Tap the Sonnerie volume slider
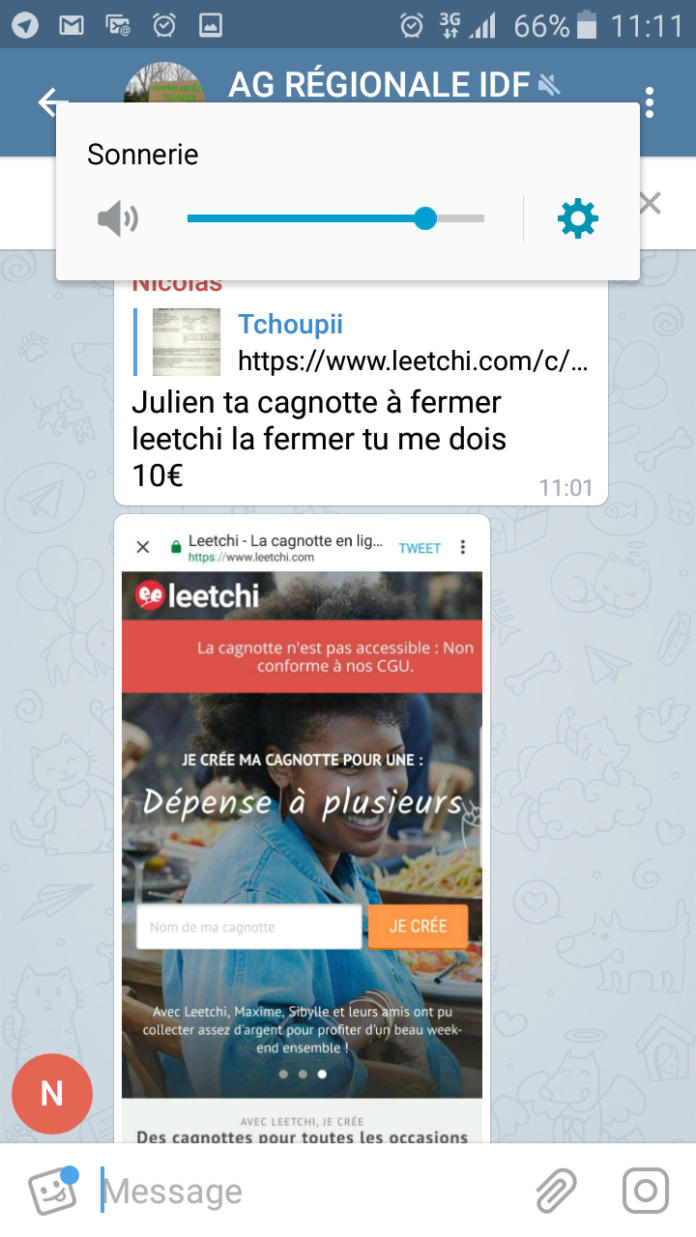696x1237 pixels. point(335,218)
